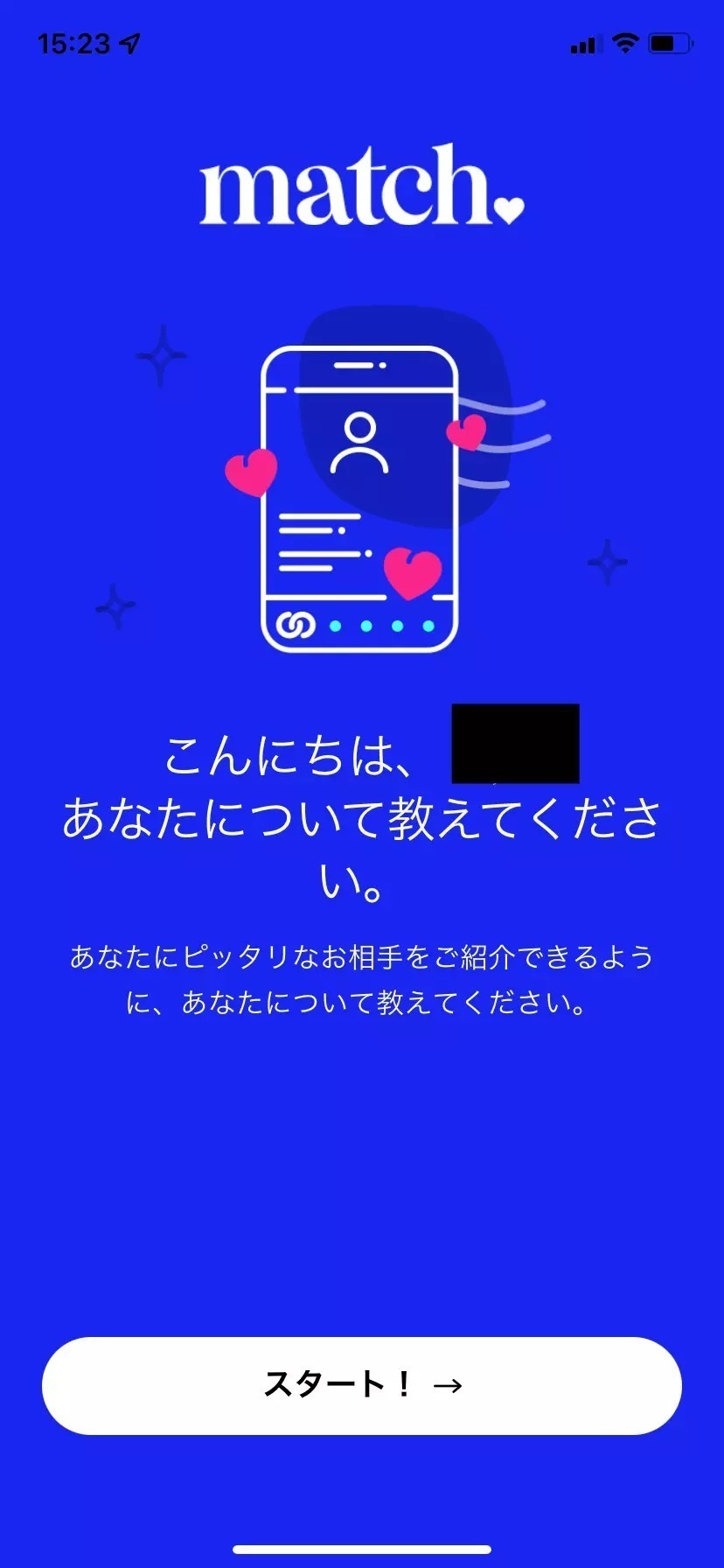Tap the スタート！ button
The width and height of the screenshot is (724, 1568).
(x=362, y=1385)
